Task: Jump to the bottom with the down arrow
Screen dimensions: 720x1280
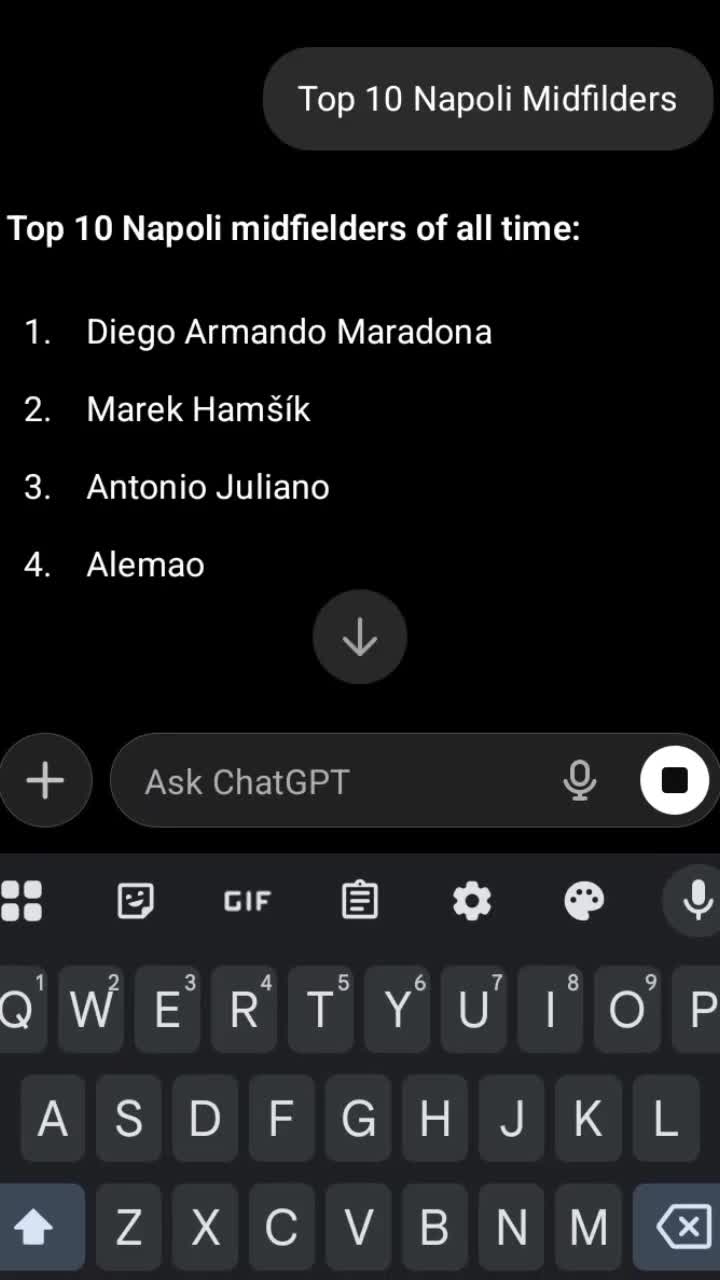Action: point(360,637)
